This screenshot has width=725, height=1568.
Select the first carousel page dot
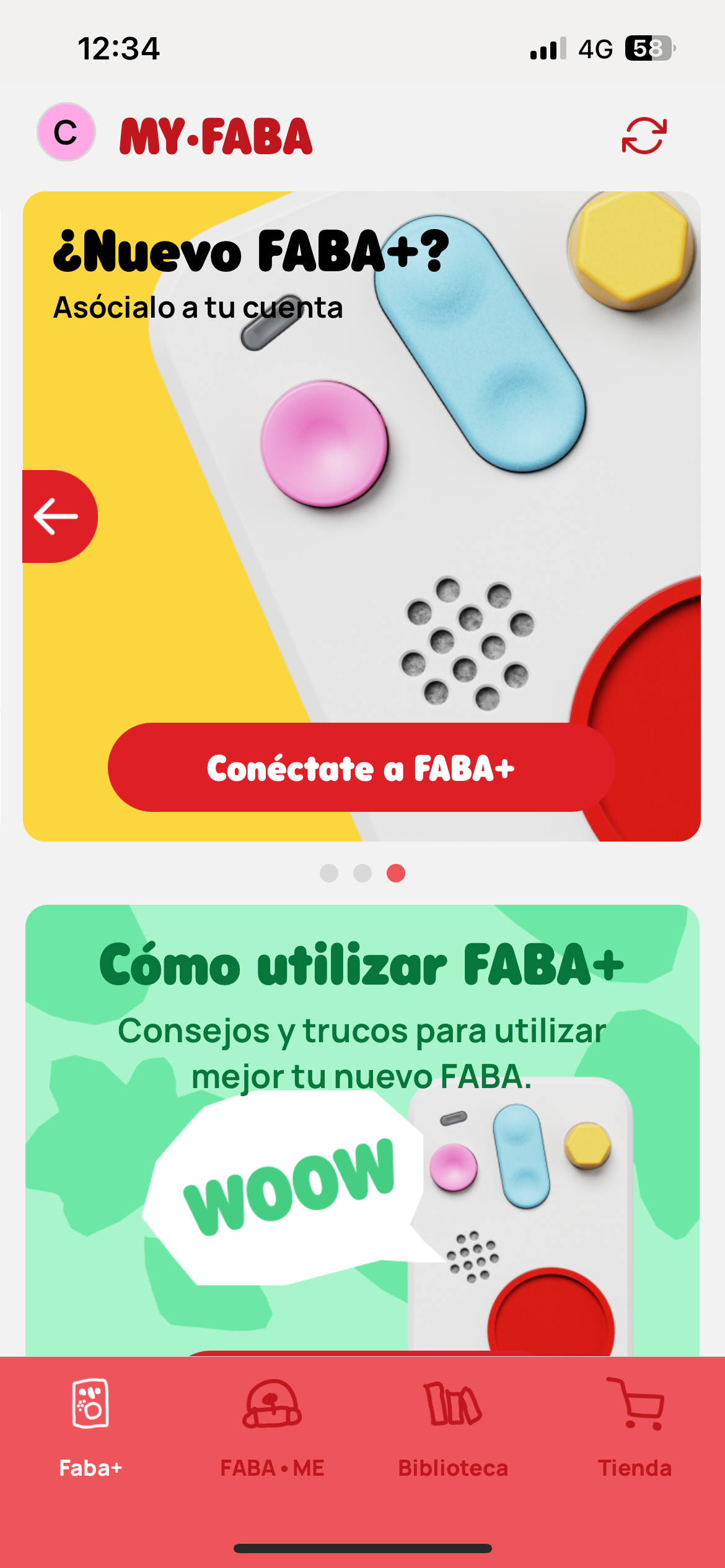point(329,873)
